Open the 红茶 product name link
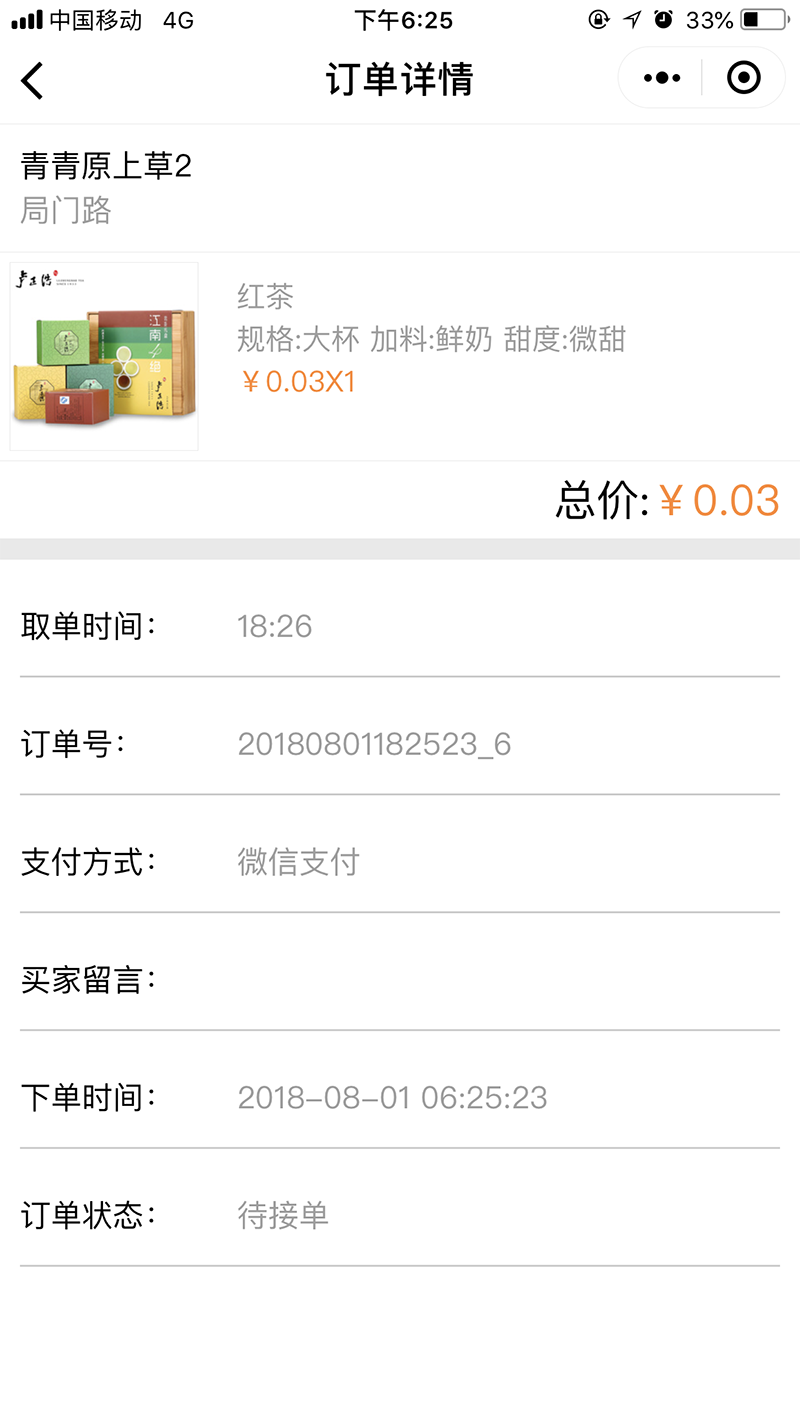 pos(264,298)
